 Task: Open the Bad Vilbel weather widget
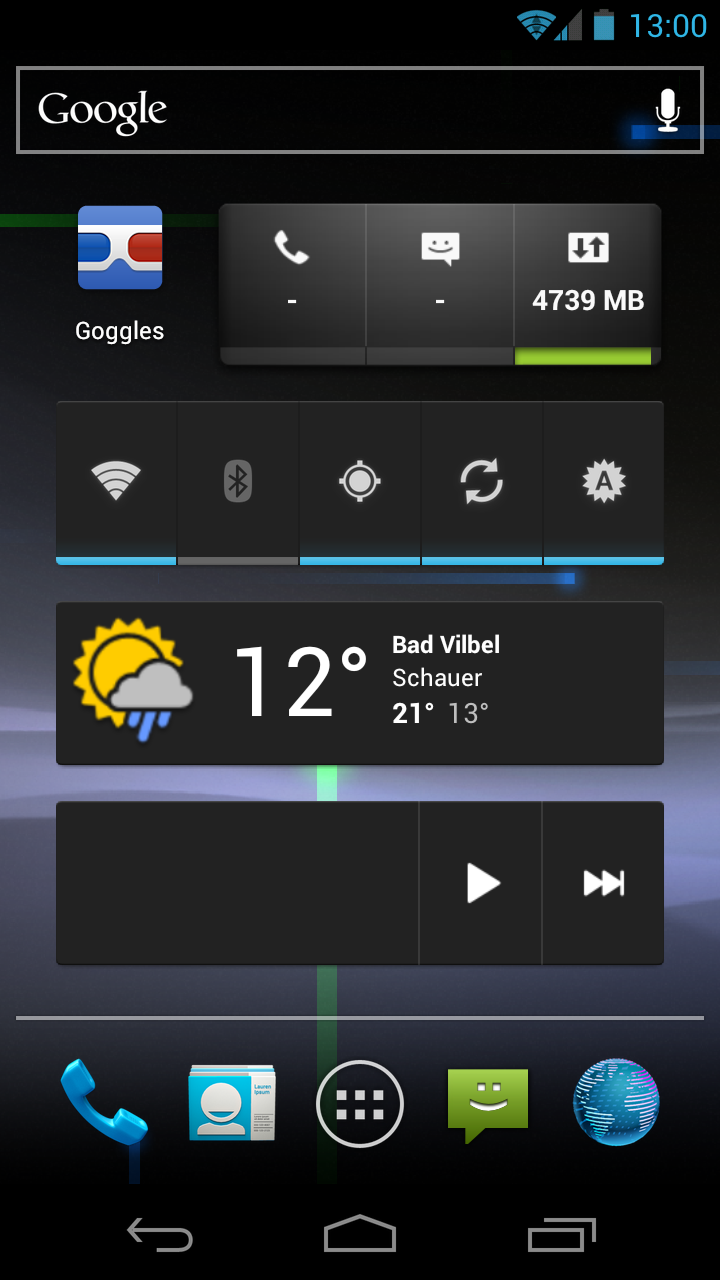coord(360,683)
